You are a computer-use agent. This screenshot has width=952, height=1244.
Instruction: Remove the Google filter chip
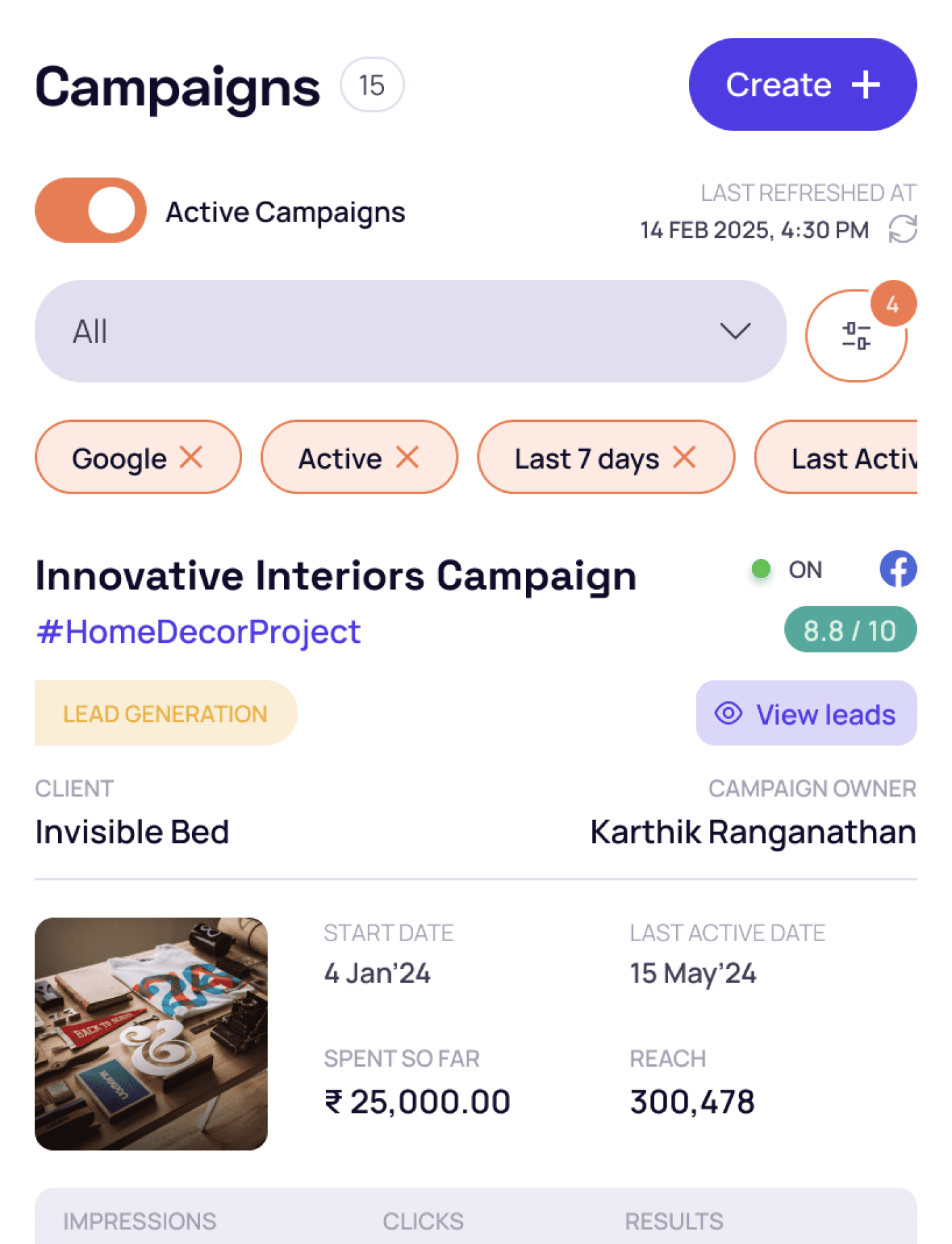click(191, 458)
